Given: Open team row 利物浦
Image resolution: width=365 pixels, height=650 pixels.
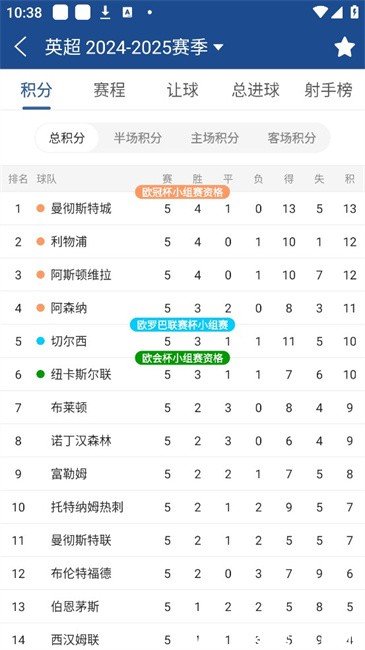Looking at the screenshot, I should (x=182, y=241).
